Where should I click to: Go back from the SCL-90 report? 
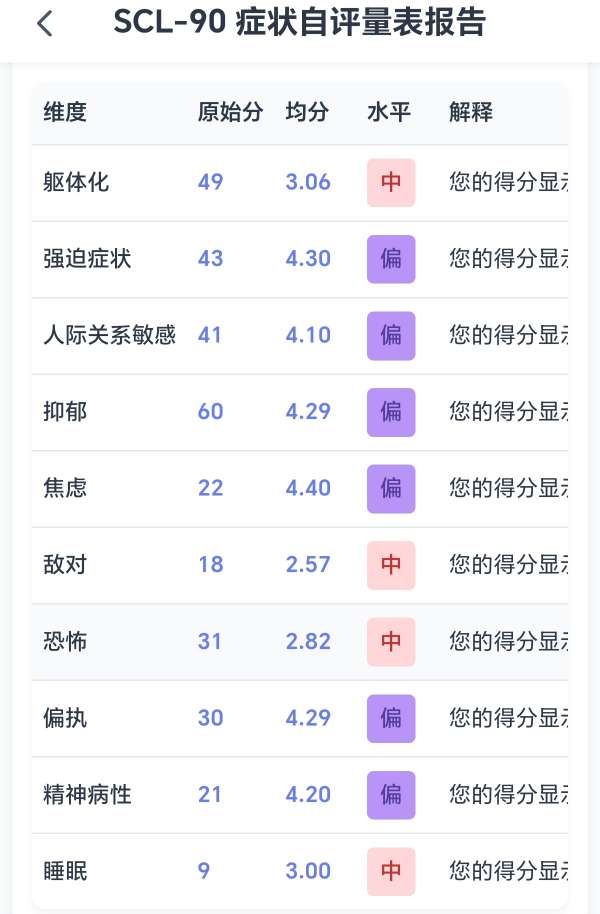[45, 24]
